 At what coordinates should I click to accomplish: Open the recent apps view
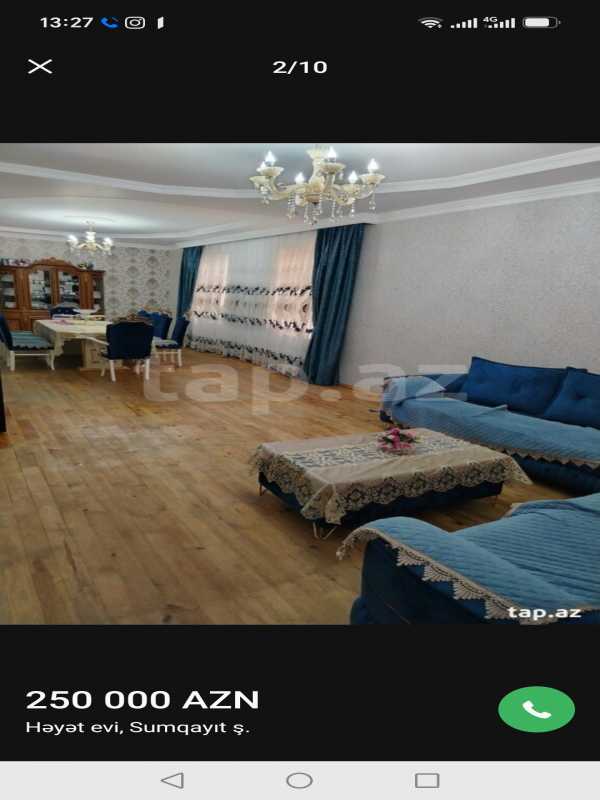[427, 780]
